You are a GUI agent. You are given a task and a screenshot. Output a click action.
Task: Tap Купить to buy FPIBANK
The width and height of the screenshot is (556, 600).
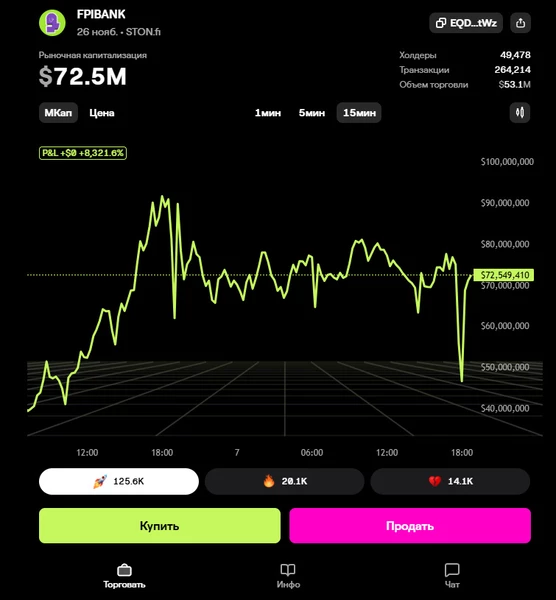pyautogui.click(x=160, y=526)
